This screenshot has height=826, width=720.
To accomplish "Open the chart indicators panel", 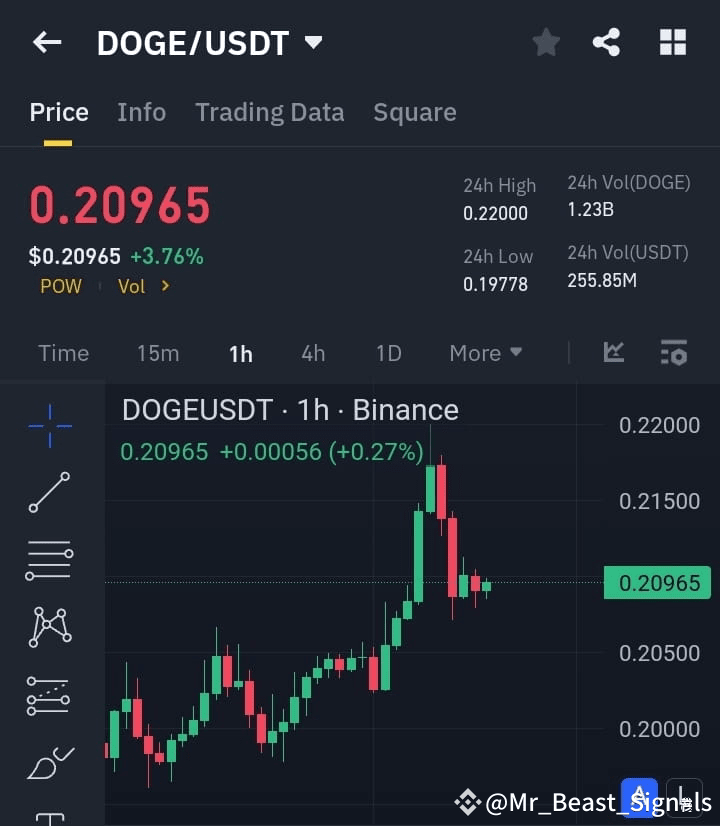I will (x=613, y=352).
